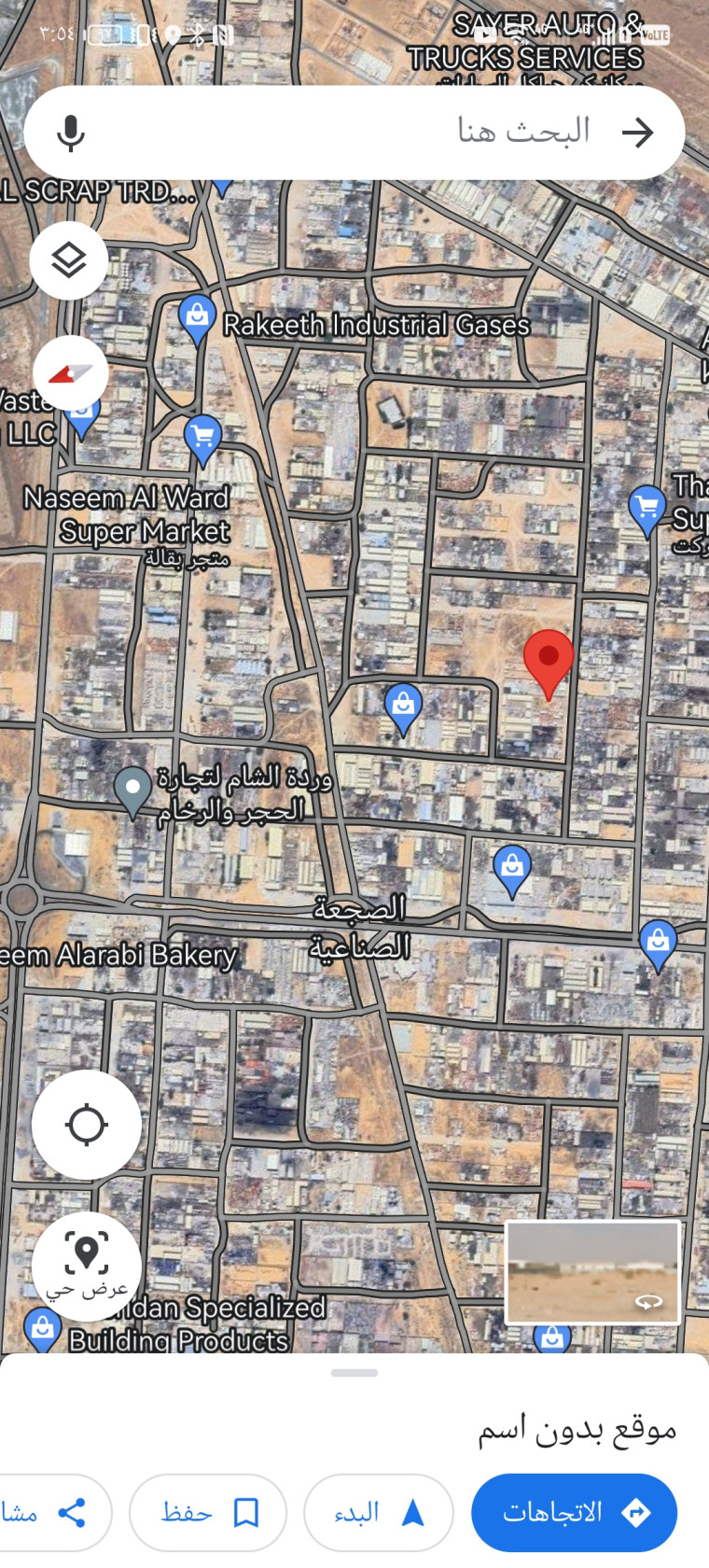Tap the compass to reorient map
The width and height of the screenshot is (709, 1568).
(x=71, y=373)
